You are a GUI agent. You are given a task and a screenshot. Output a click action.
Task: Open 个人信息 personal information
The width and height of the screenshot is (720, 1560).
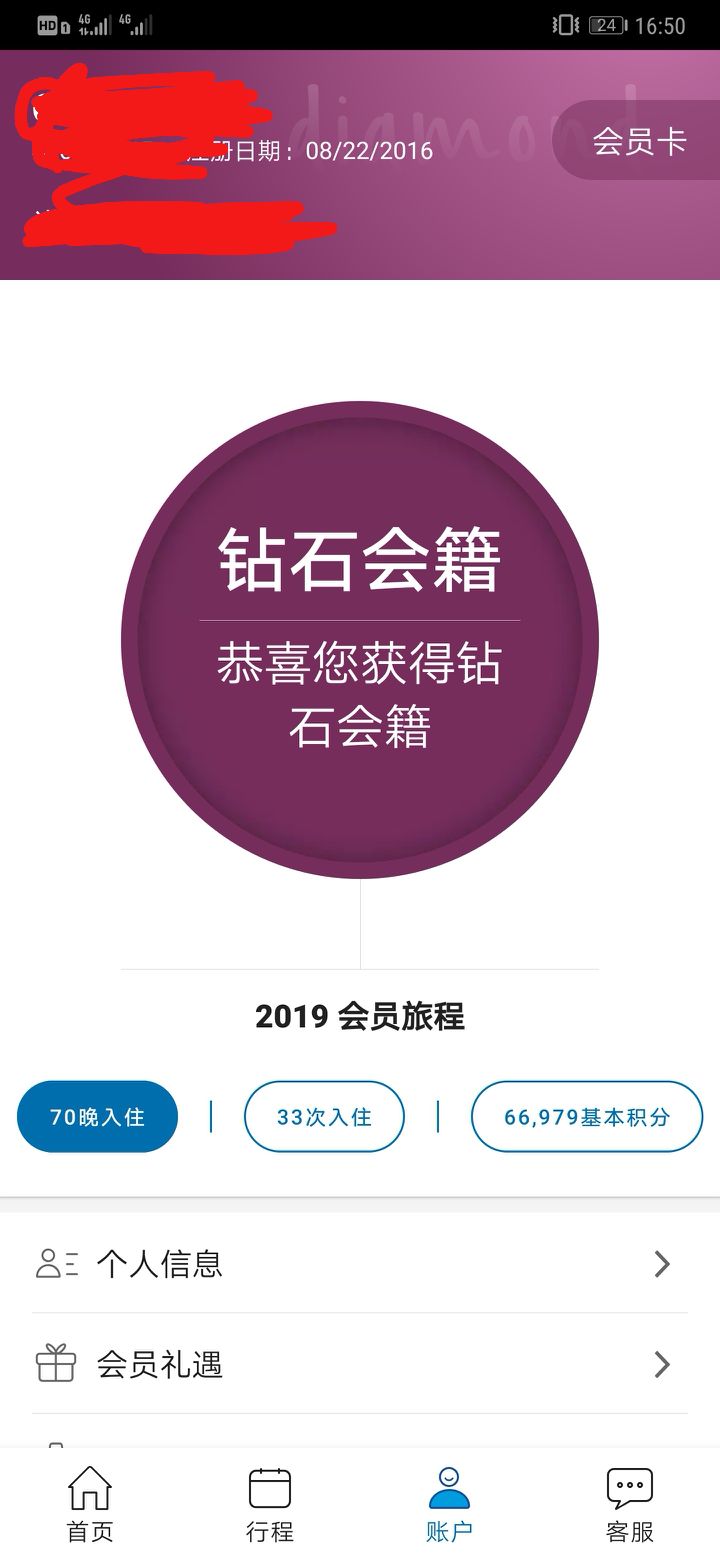[360, 1264]
